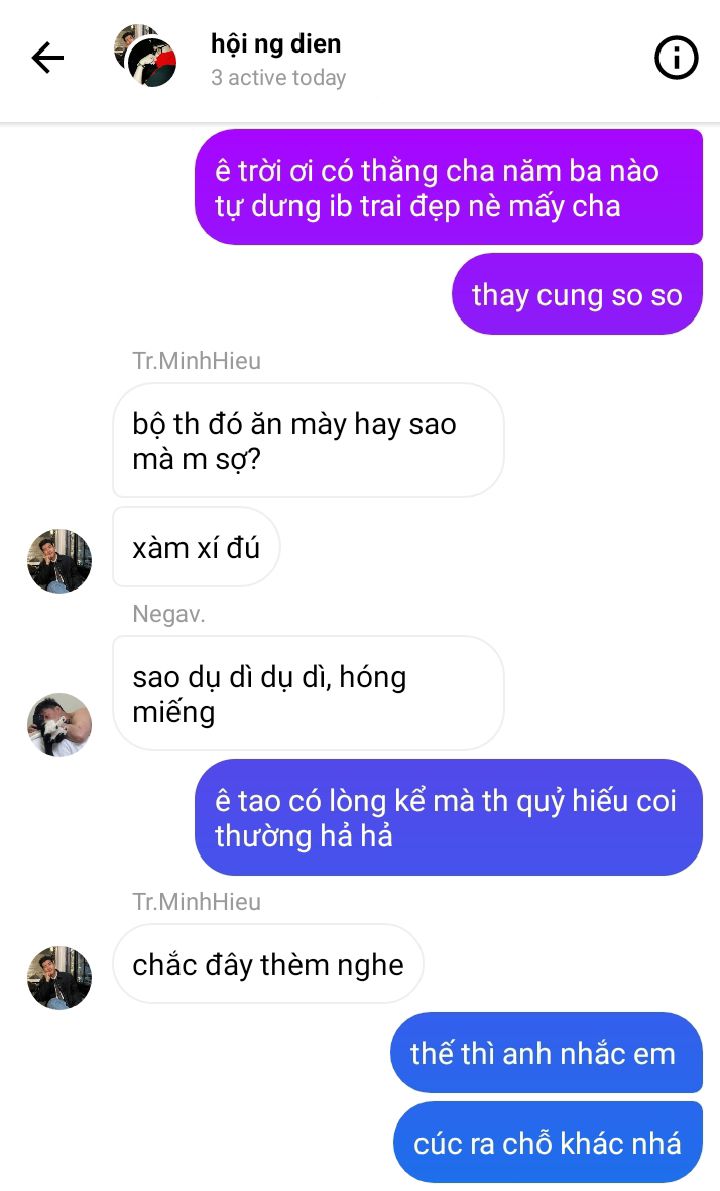Go back using the back arrow
This screenshot has height=1191, width=720.
pyautogui.click(x=47, y=58)
